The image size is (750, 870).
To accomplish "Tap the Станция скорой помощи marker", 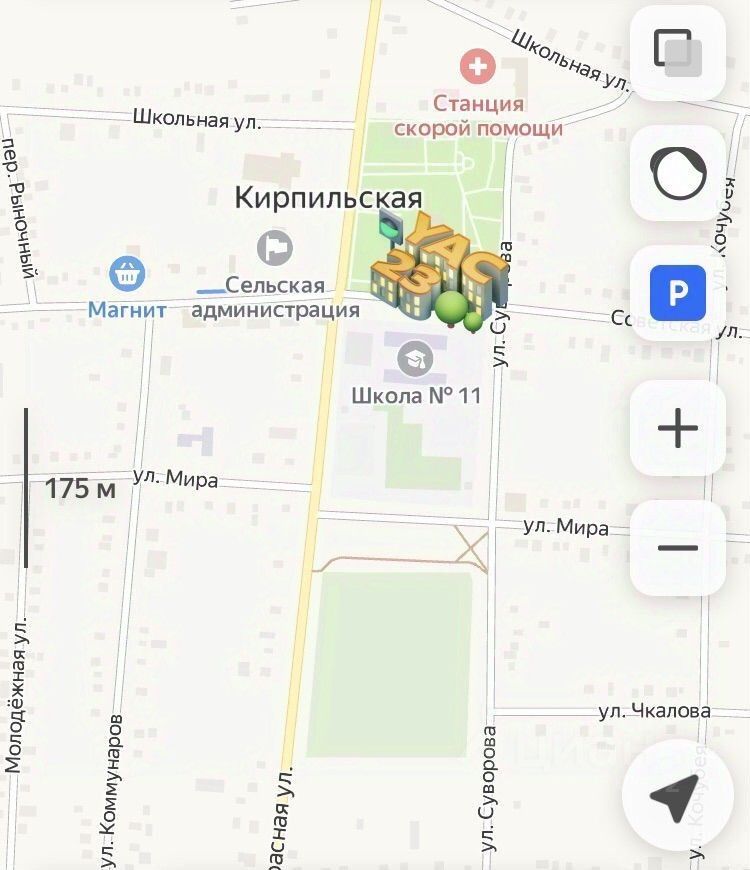I will (x=477, y=67).
